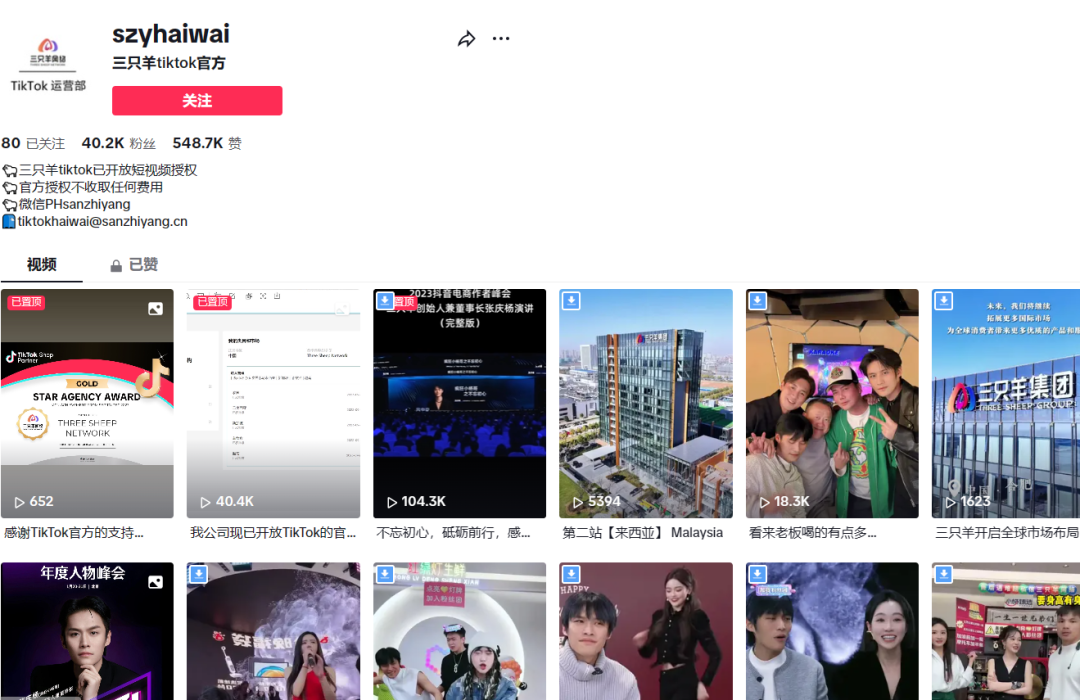Tap the red 关注 follow button
This screenshot has height=700, width=1080.
tap(197, 101)
